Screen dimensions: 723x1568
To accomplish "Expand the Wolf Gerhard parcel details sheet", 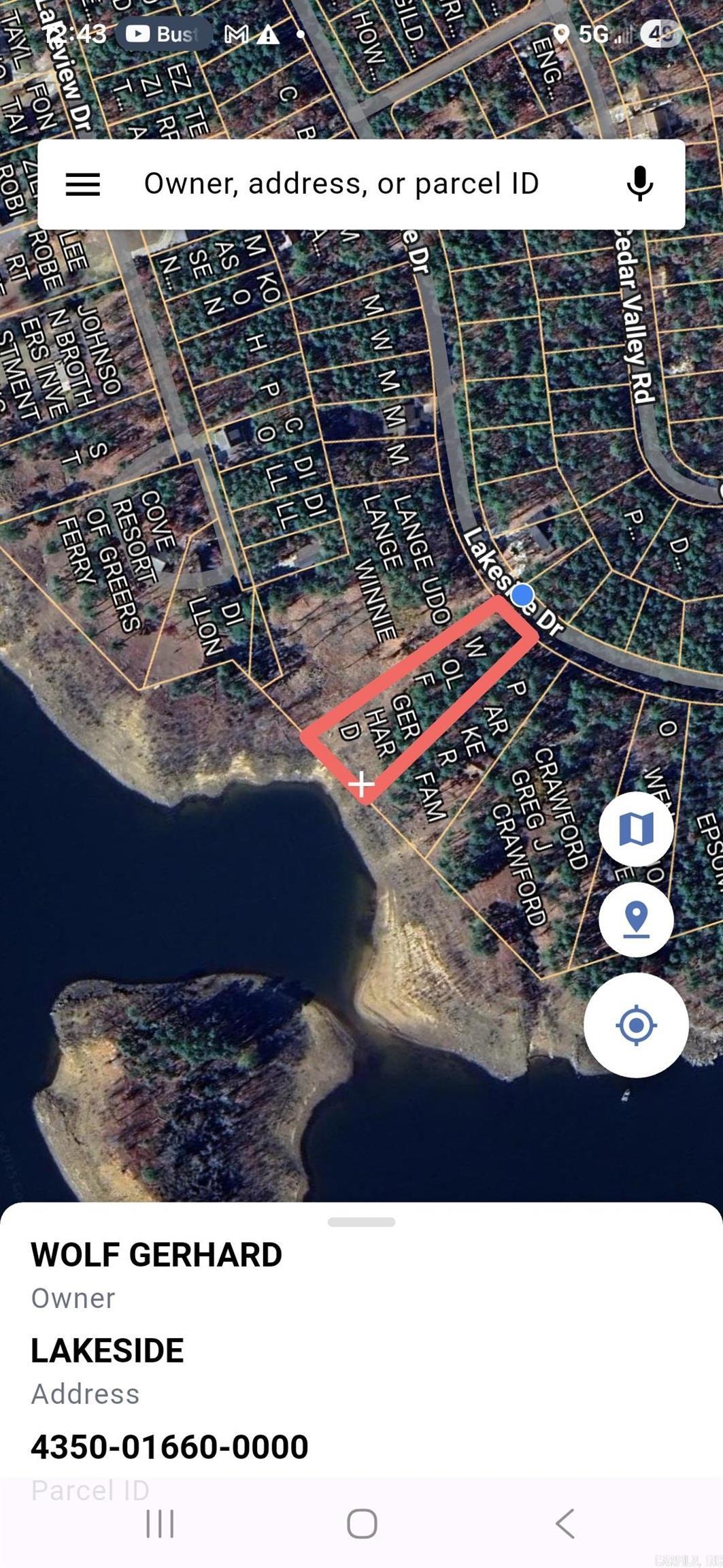I will [x=361, y=1222].
